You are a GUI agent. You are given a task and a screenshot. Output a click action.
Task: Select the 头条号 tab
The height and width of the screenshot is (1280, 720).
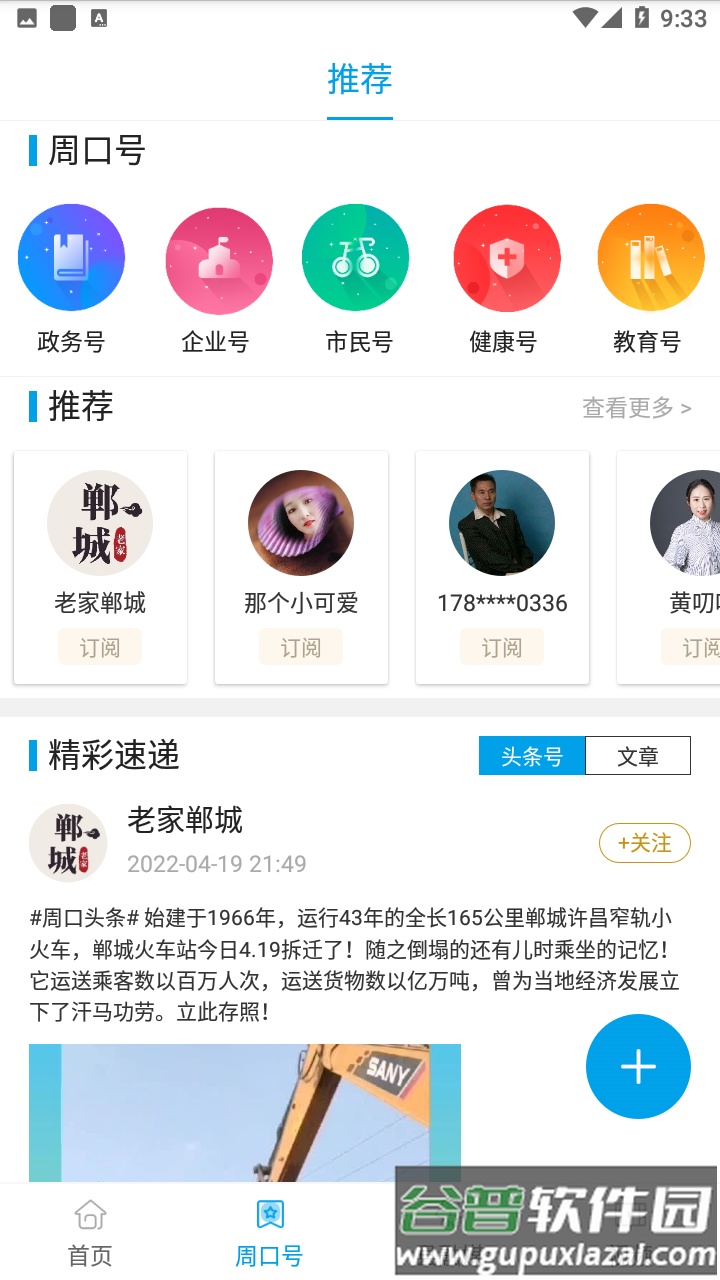[x=532, y=756]
